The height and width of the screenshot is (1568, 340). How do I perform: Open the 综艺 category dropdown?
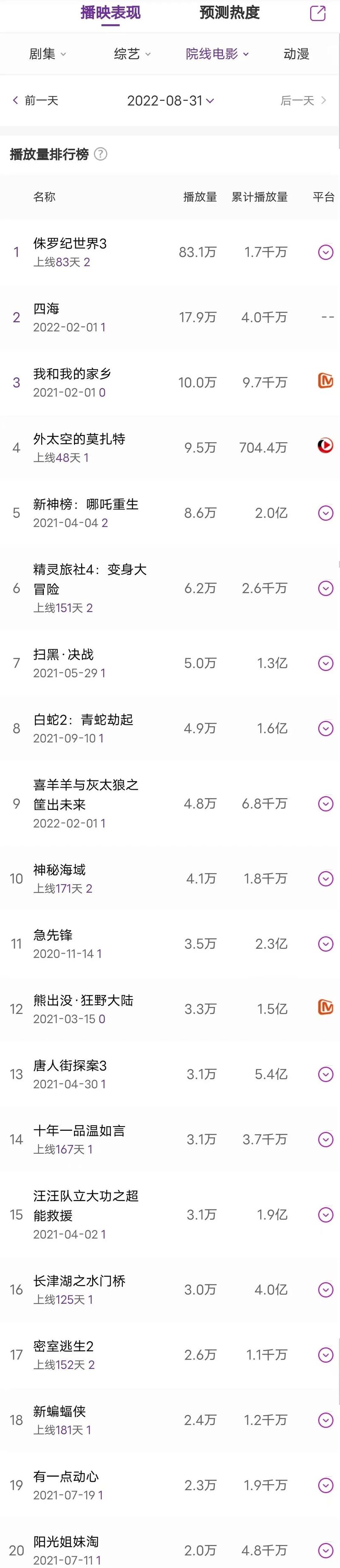pos(132,54)
